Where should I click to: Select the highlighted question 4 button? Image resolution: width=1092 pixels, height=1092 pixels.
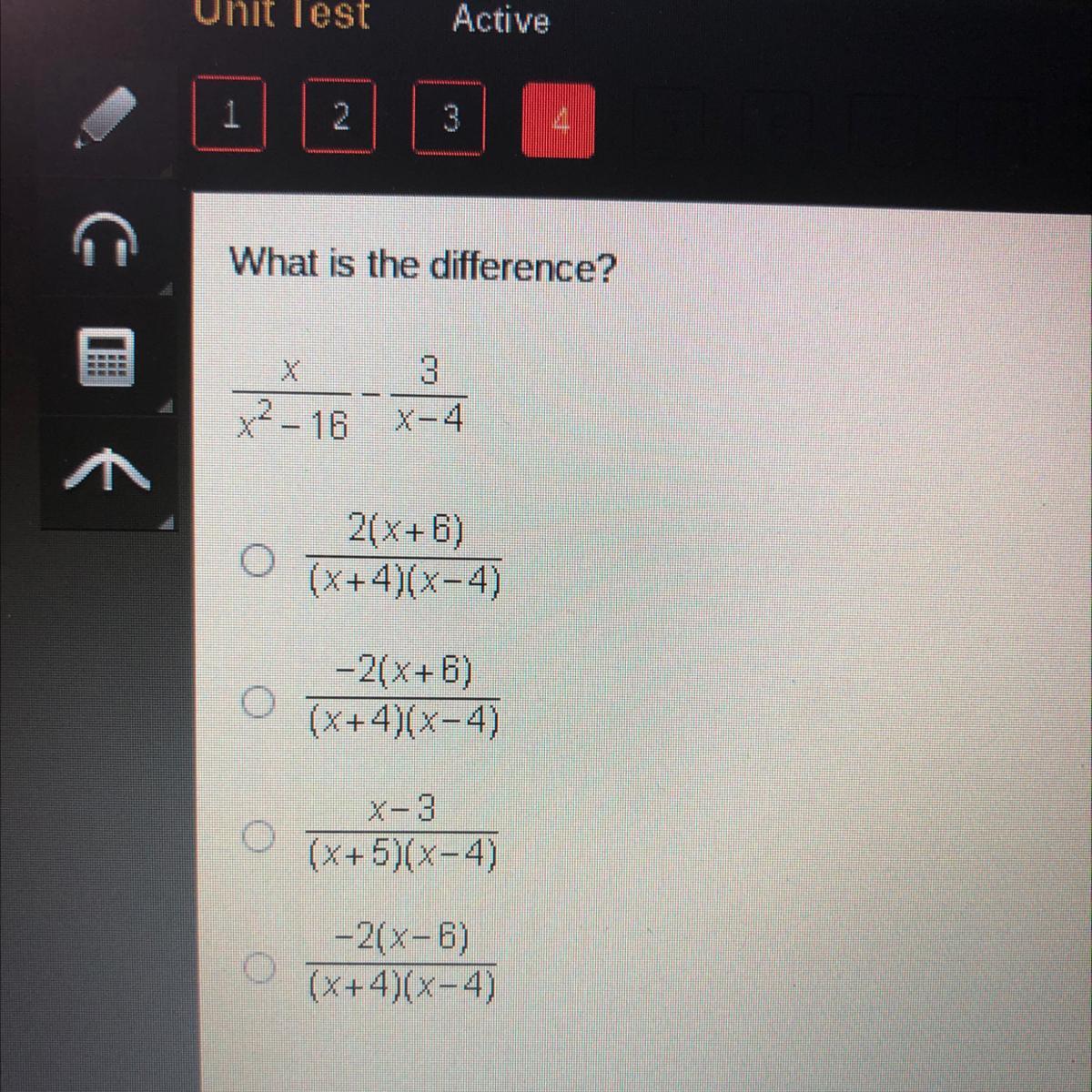pyautogui.click(x=559, y=120)
